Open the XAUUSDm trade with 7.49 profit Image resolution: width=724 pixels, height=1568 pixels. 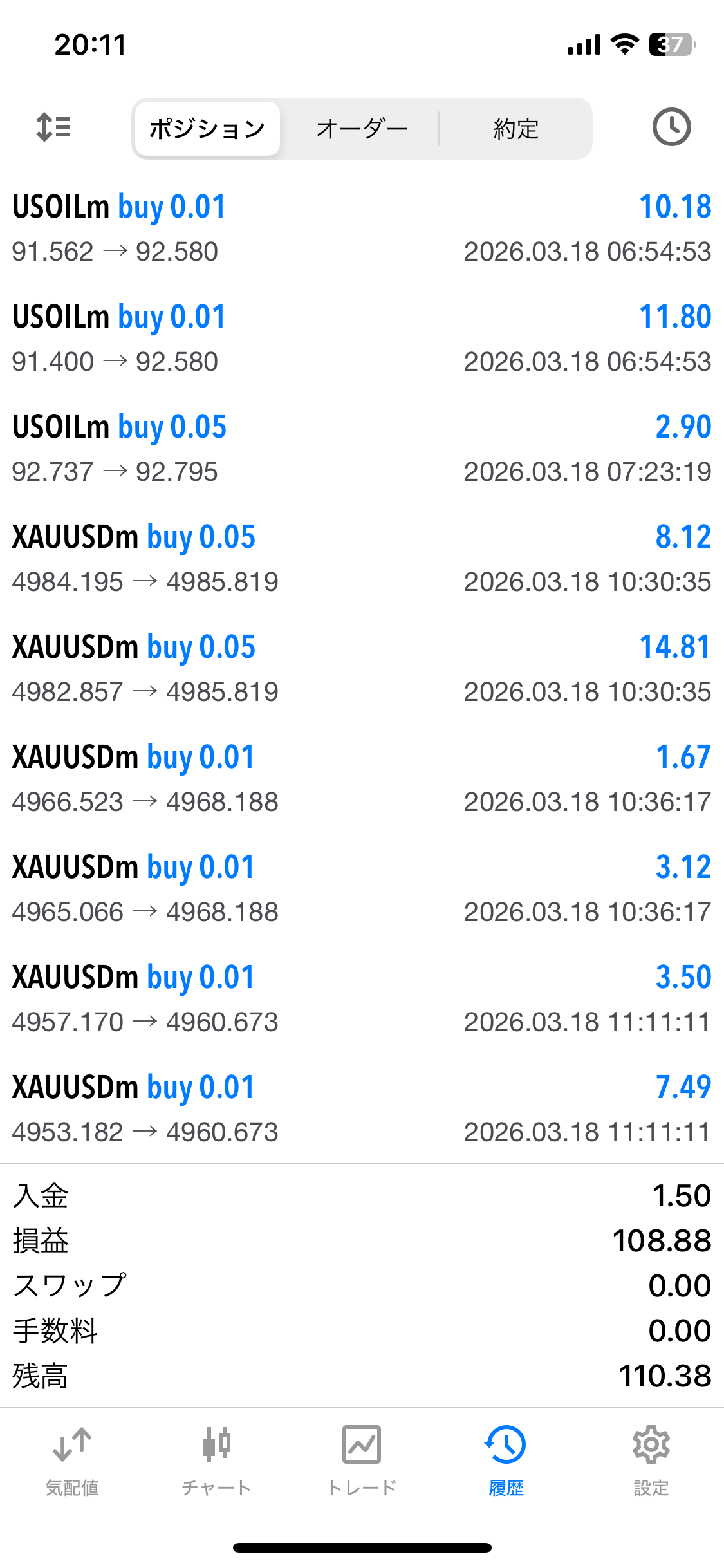362,1109
